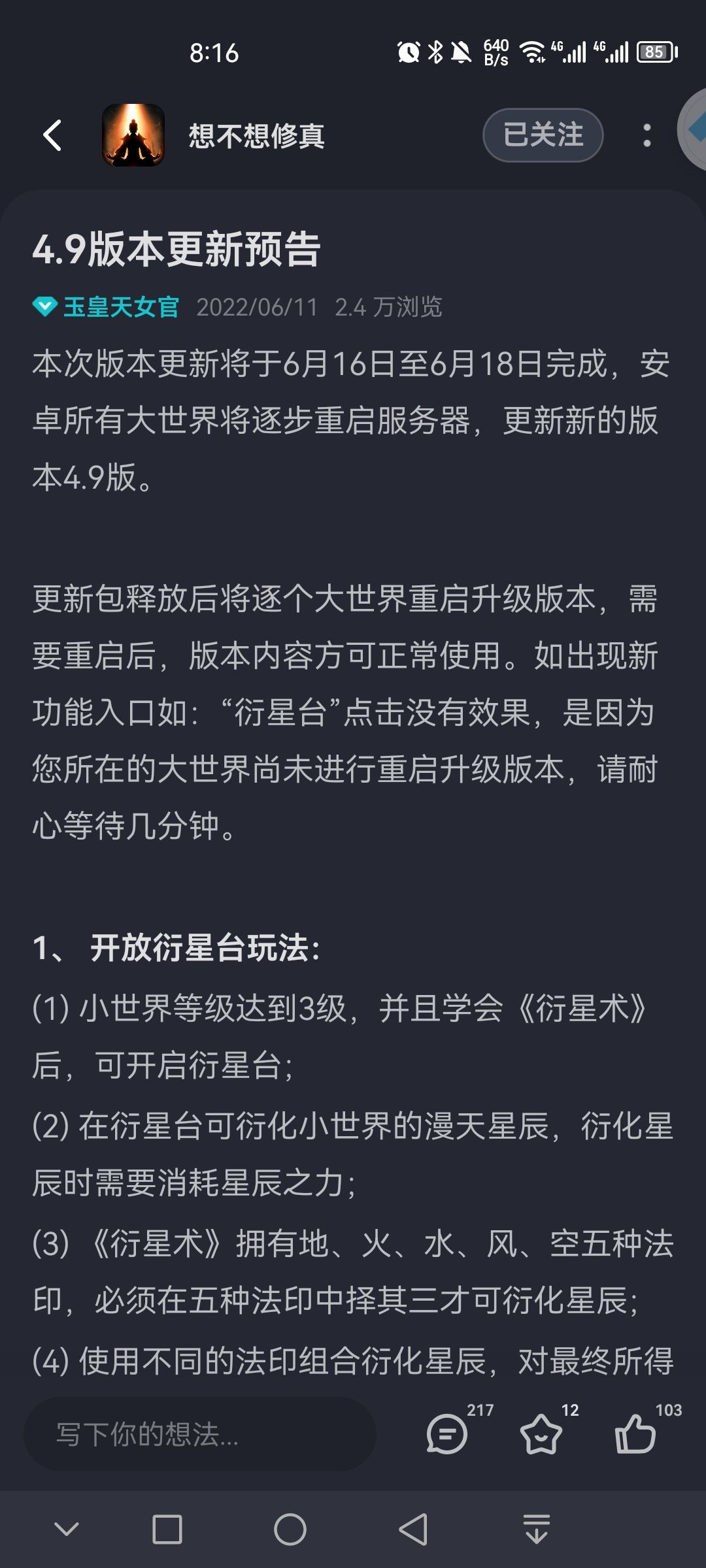Open the three-dot overflow menu
Image resolution: width=706 pixels, height=1568 pixels.
[647, 135]
